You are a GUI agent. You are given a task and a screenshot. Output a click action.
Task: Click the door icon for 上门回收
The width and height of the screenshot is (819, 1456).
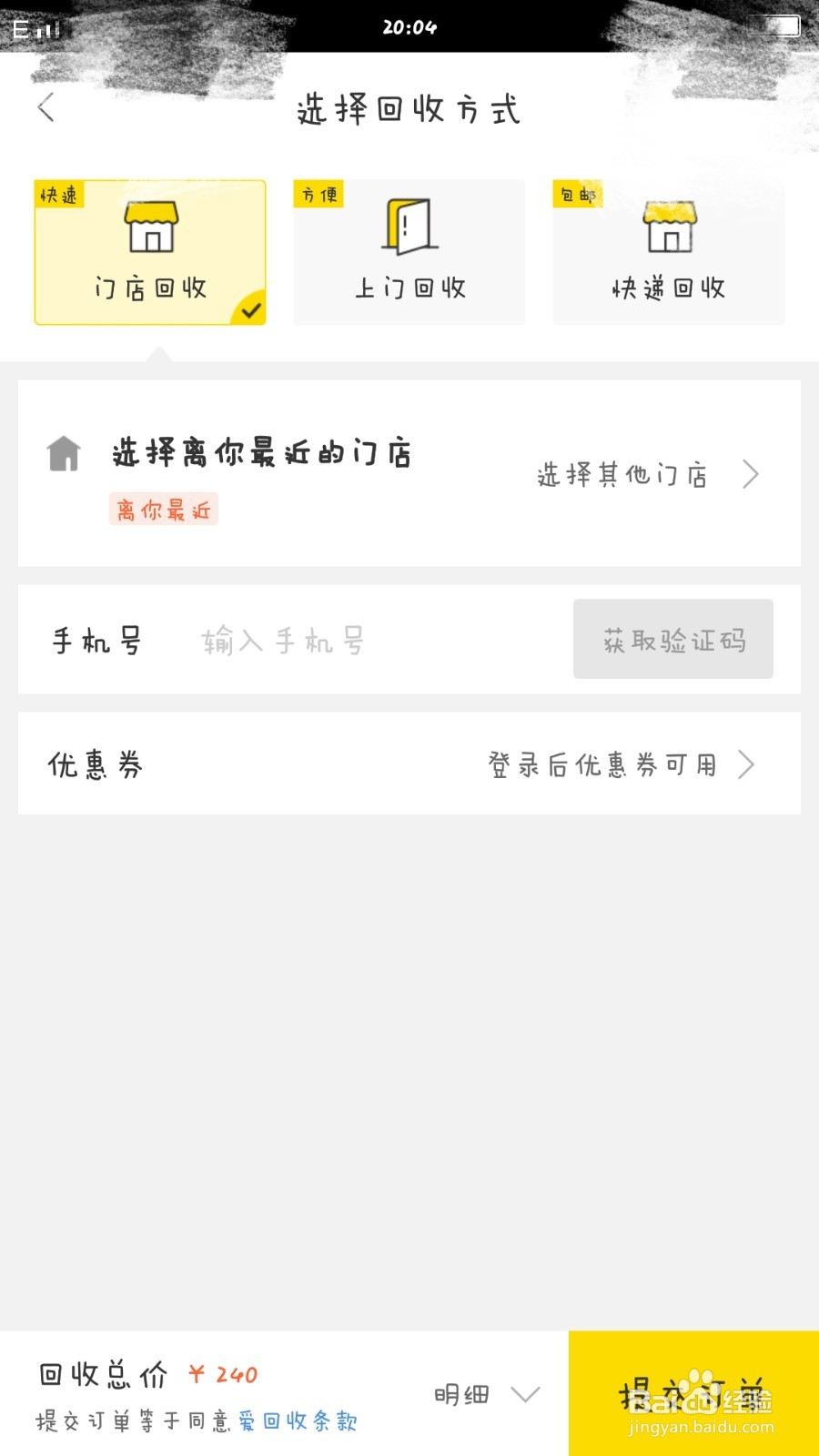[x=408, y=227]
